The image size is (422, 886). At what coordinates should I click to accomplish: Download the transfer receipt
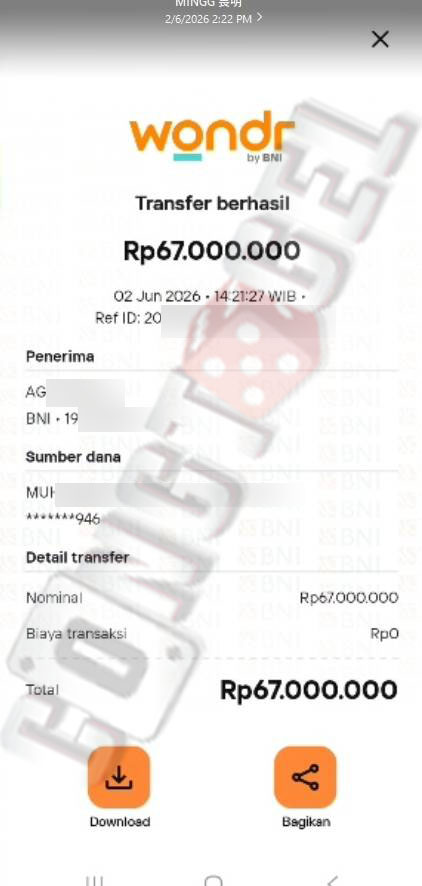tap(119, 777)
